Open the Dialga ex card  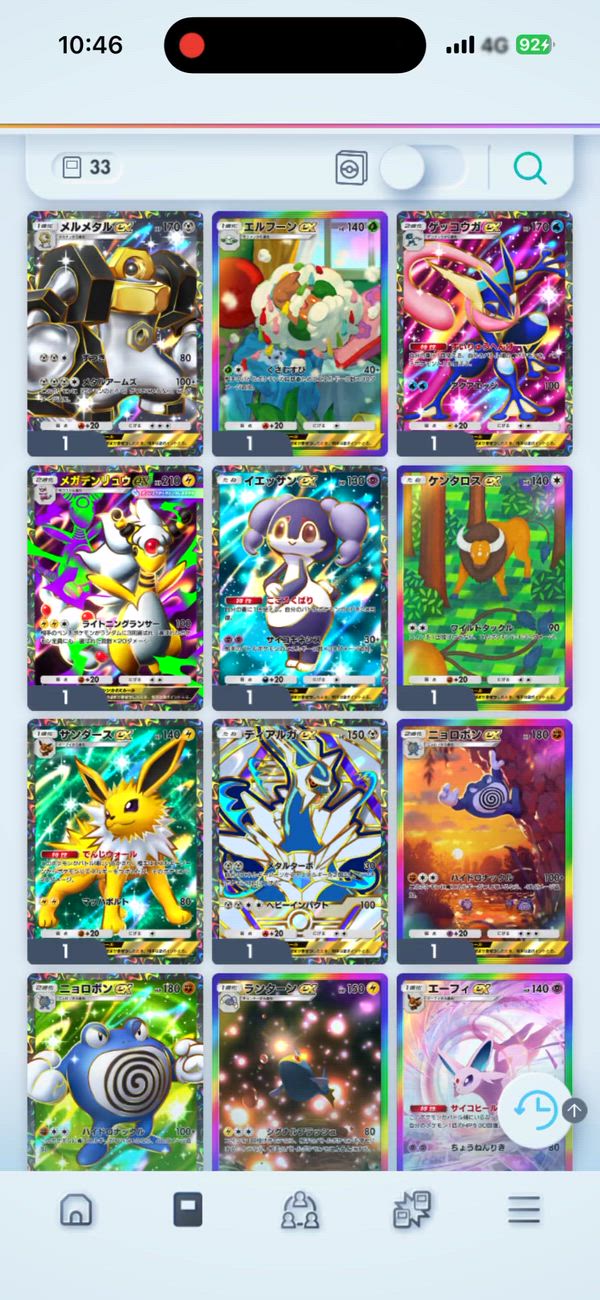click(x=300, y=842)
